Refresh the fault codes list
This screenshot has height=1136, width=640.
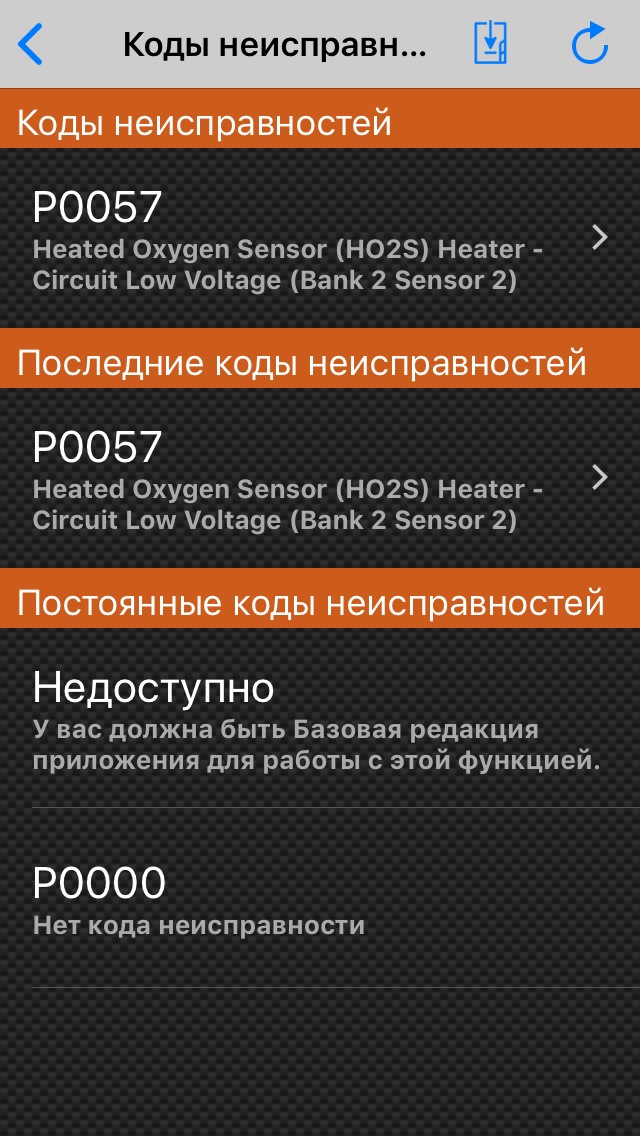(589, 45)
